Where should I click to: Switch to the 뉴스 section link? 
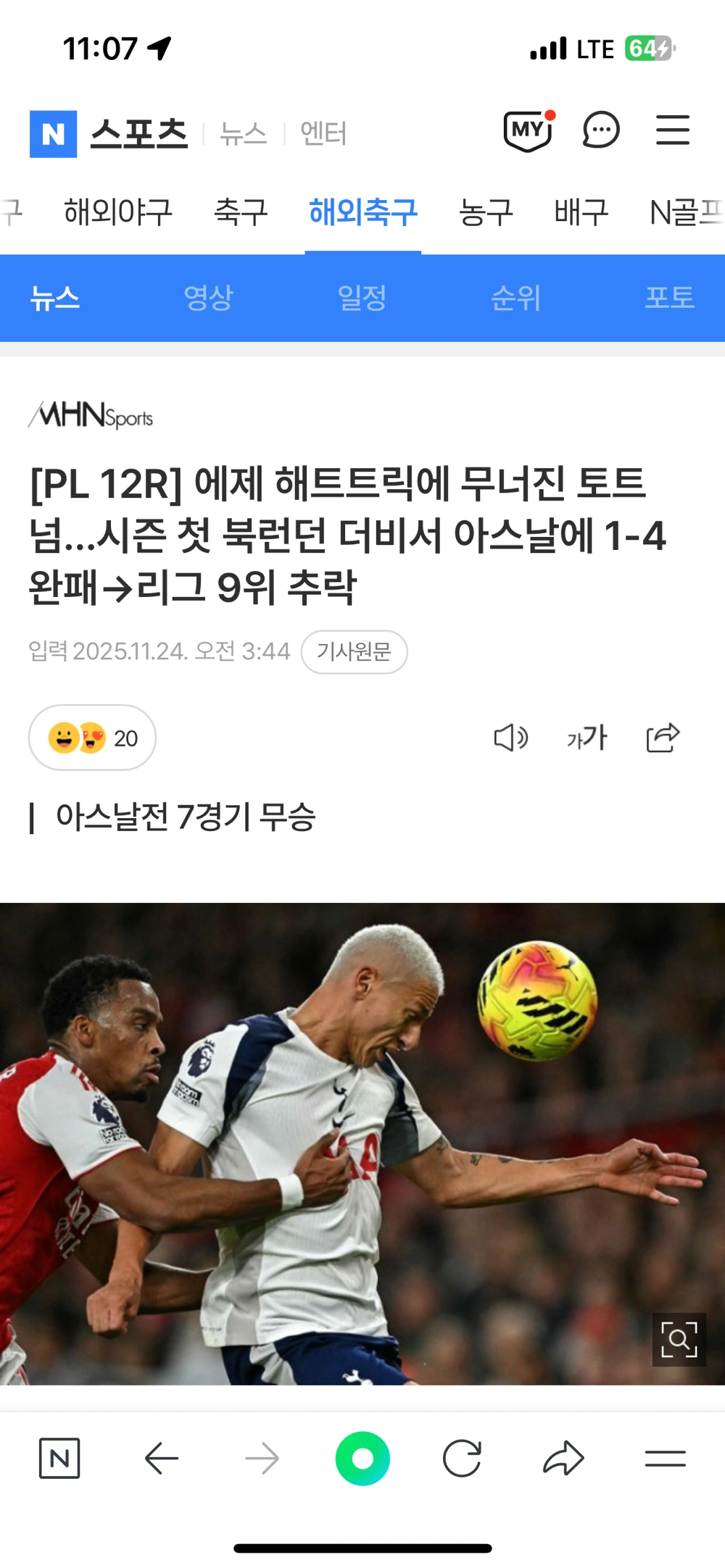point(243,134)
